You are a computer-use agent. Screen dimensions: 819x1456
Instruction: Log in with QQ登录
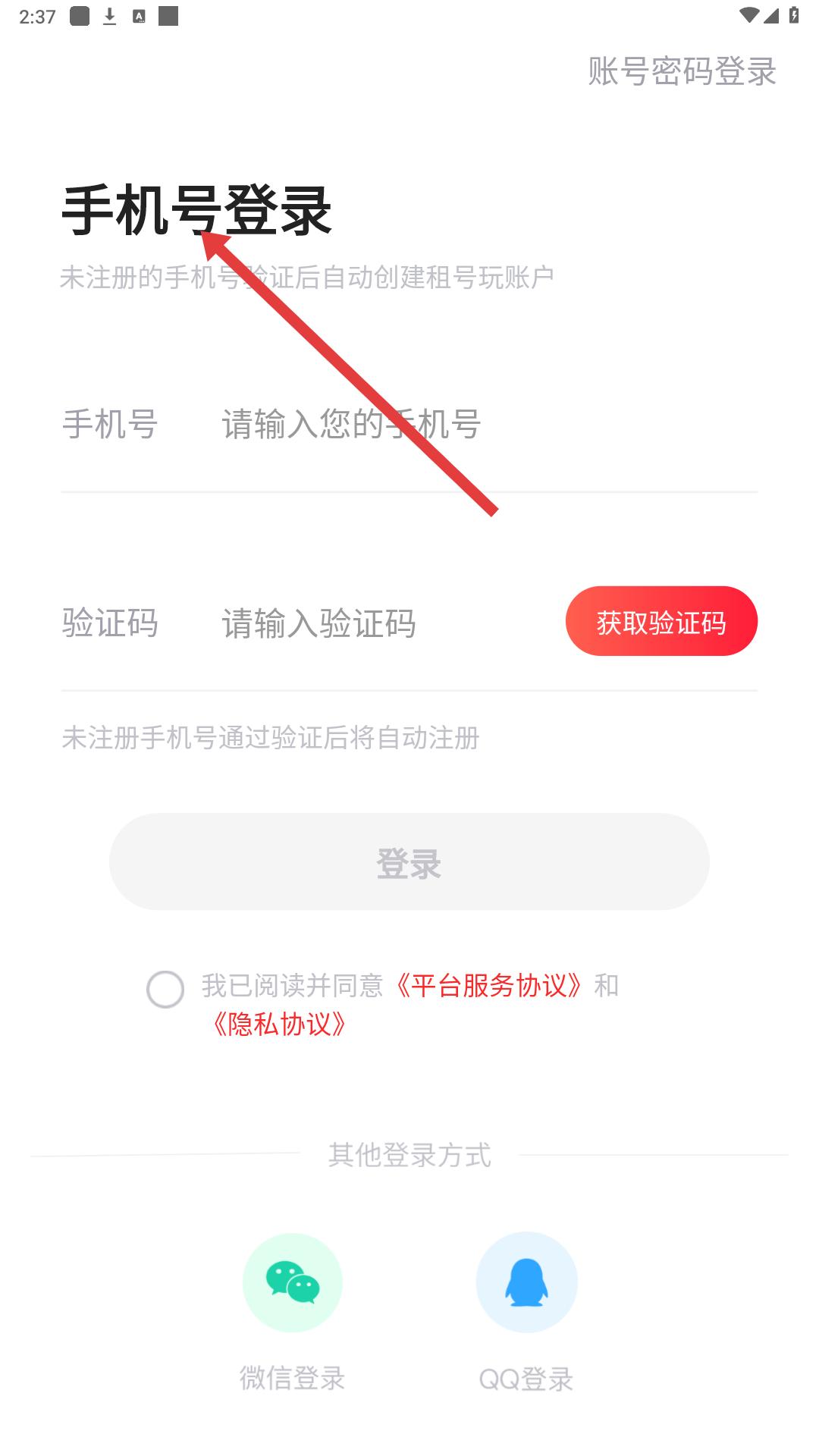click(526, 1282)
